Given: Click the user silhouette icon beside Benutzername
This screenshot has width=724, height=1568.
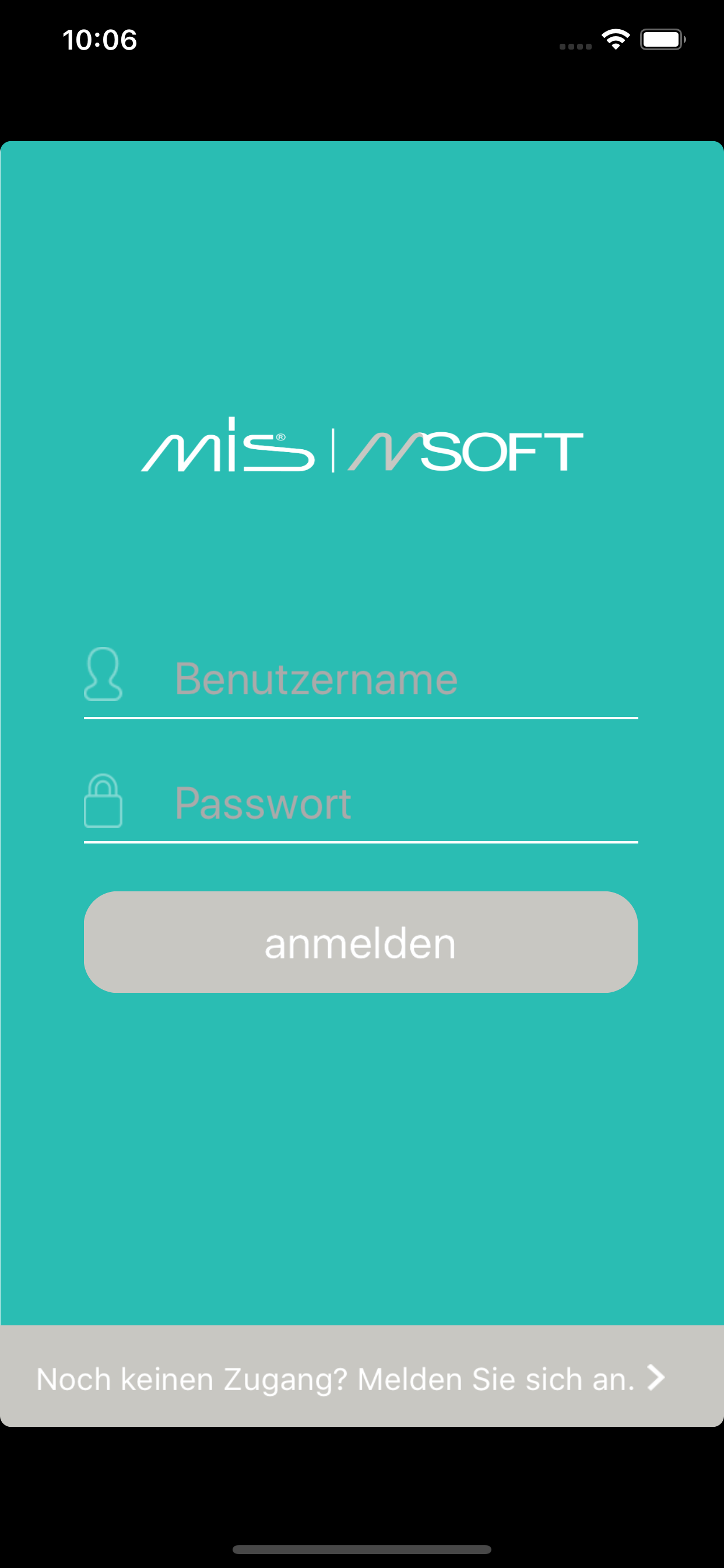Looking at the screenshot, I should [103, 675].
